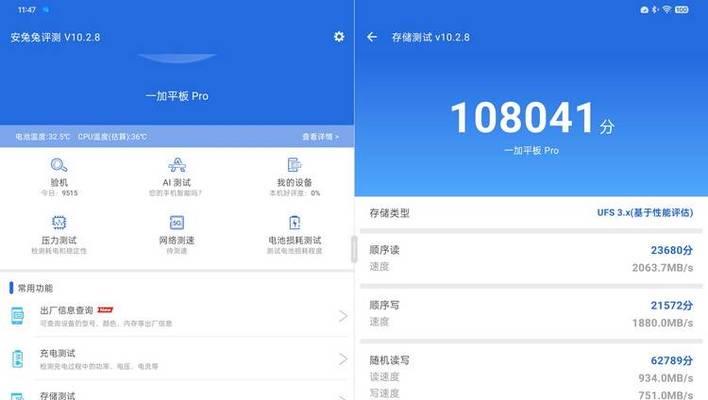The image size is (708, 400).
Task: Start the AI测试 benchmark
Action: pos(176,175)
